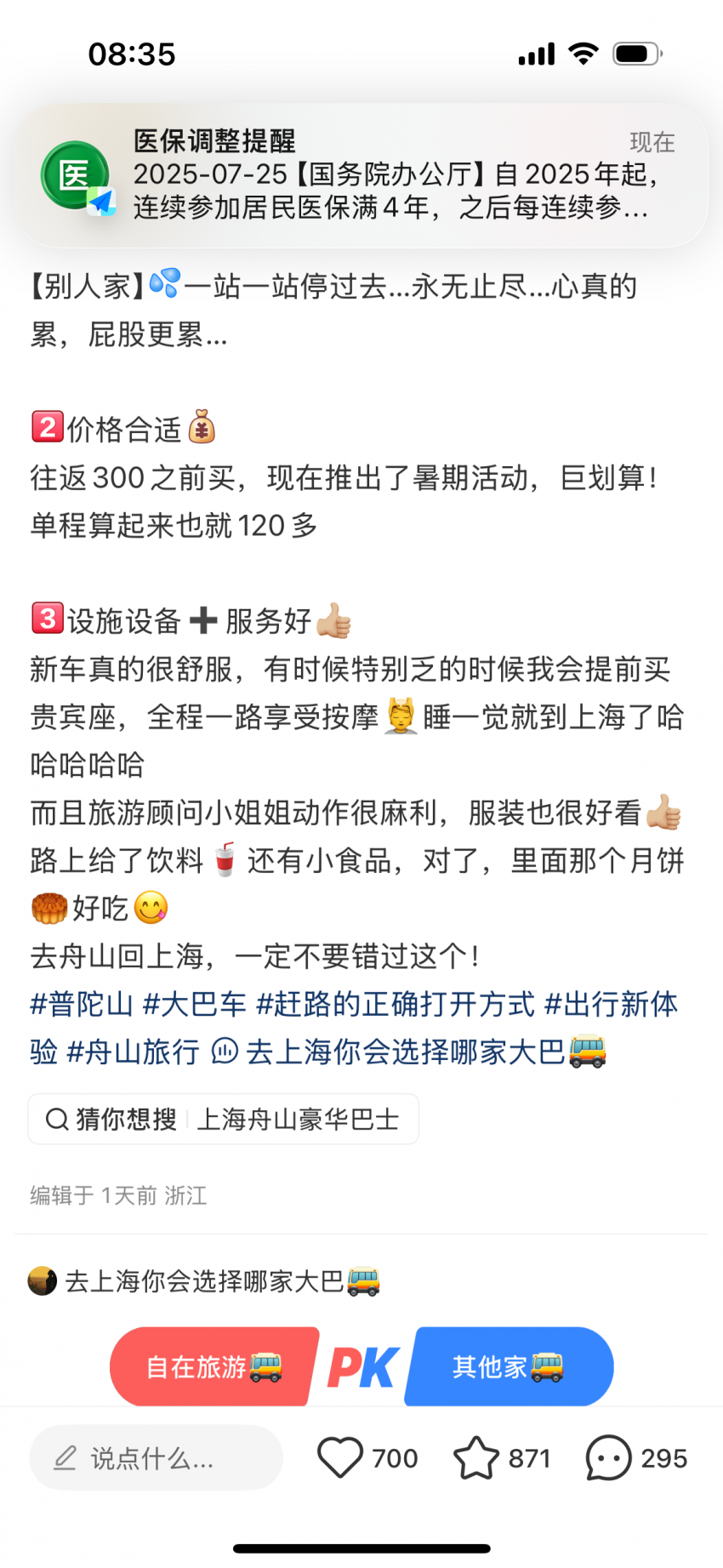The height and width of the screenshot is (1568, 723).
Task: Save the post with the star icon
Action: tap(476, 1457)
